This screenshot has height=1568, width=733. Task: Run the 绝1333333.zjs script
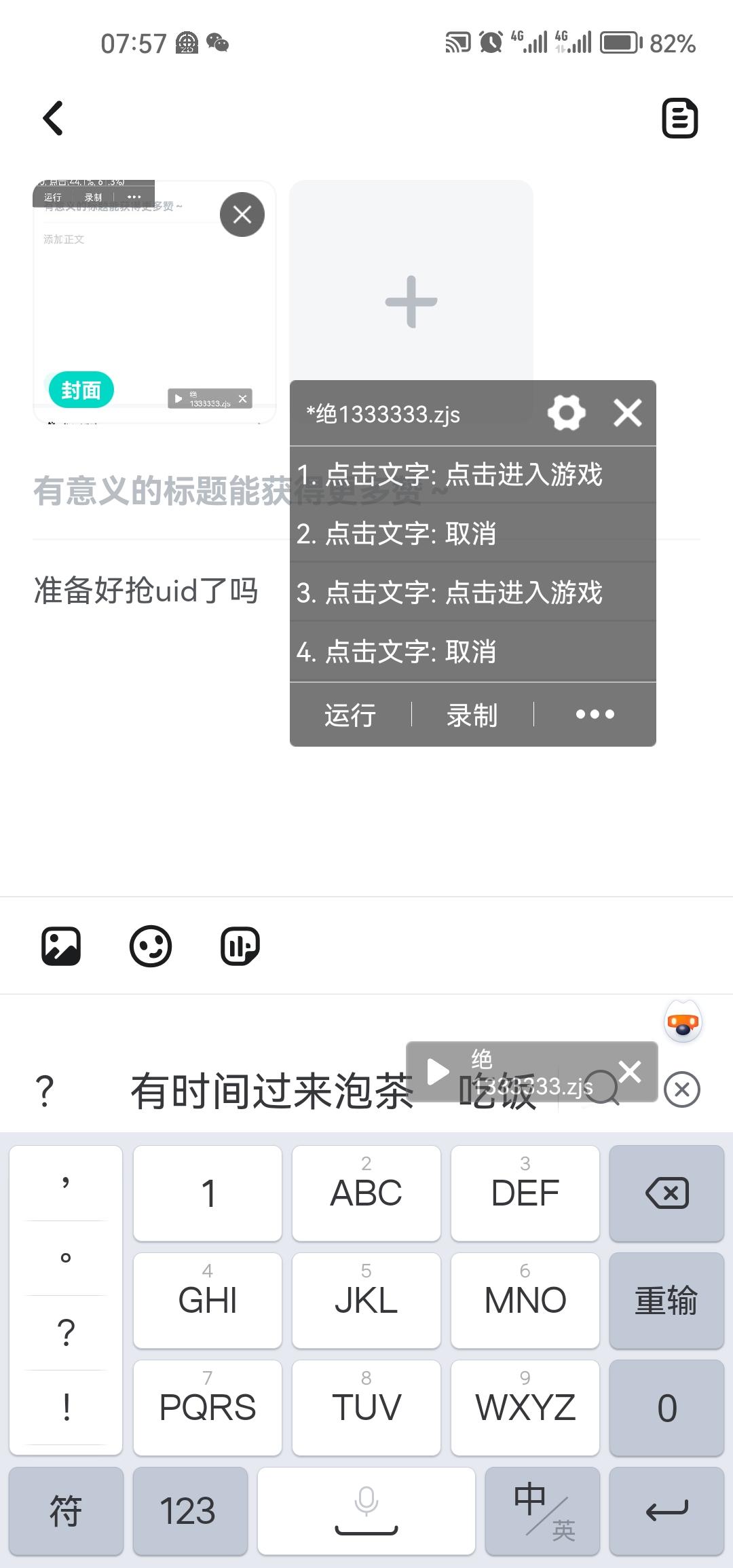click(349, 714)
